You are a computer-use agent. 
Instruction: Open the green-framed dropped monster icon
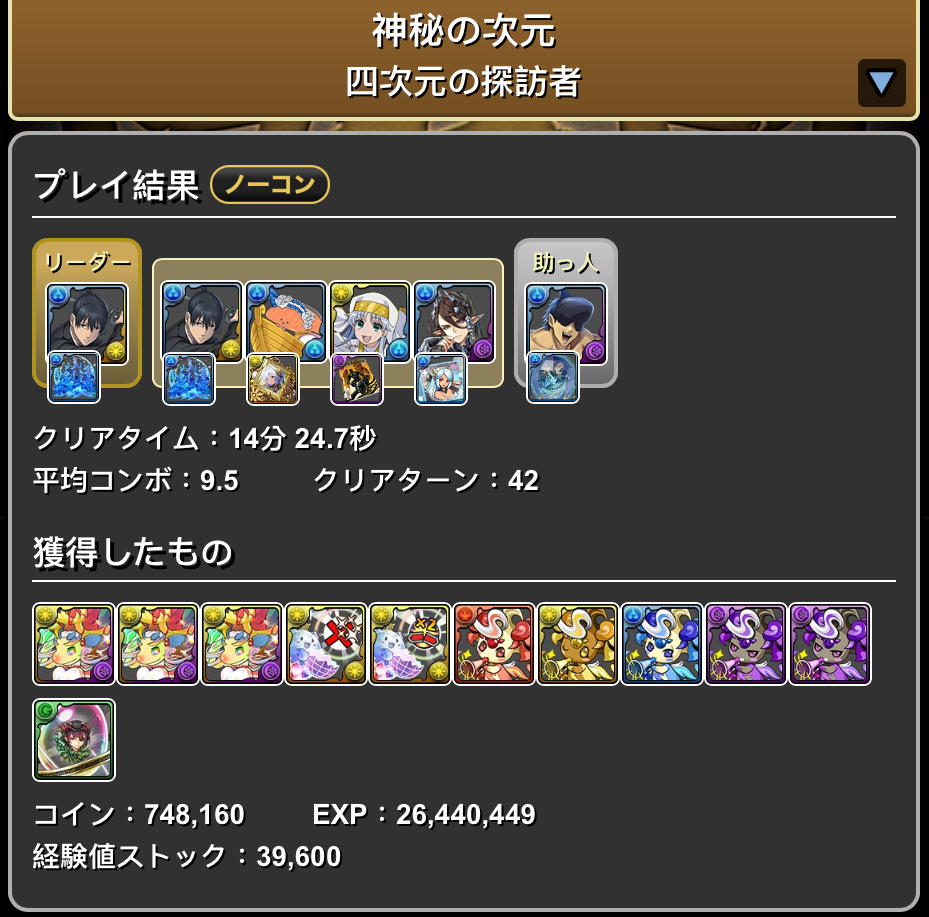click(x=74, y=740)
